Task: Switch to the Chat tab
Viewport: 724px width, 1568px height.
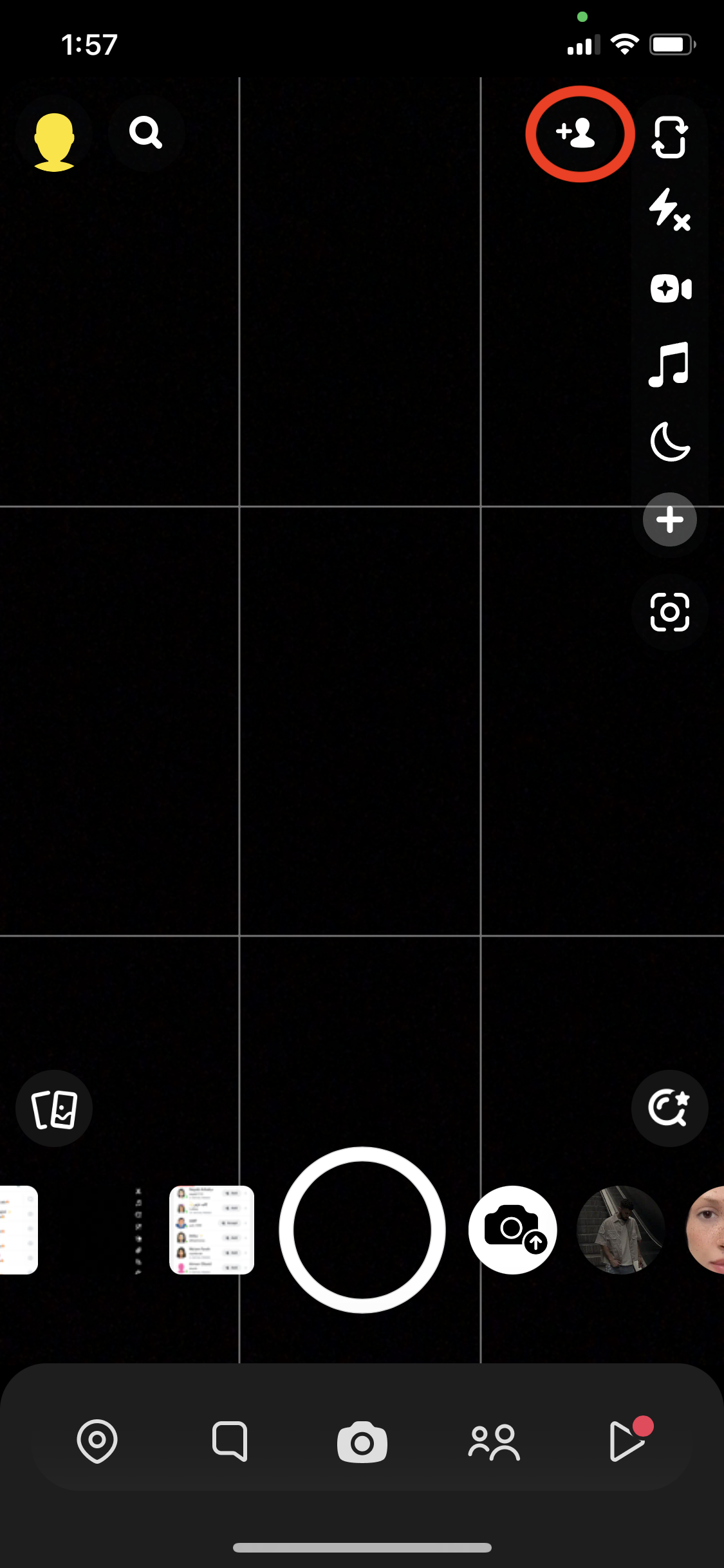Action: tap(230, 1441)
